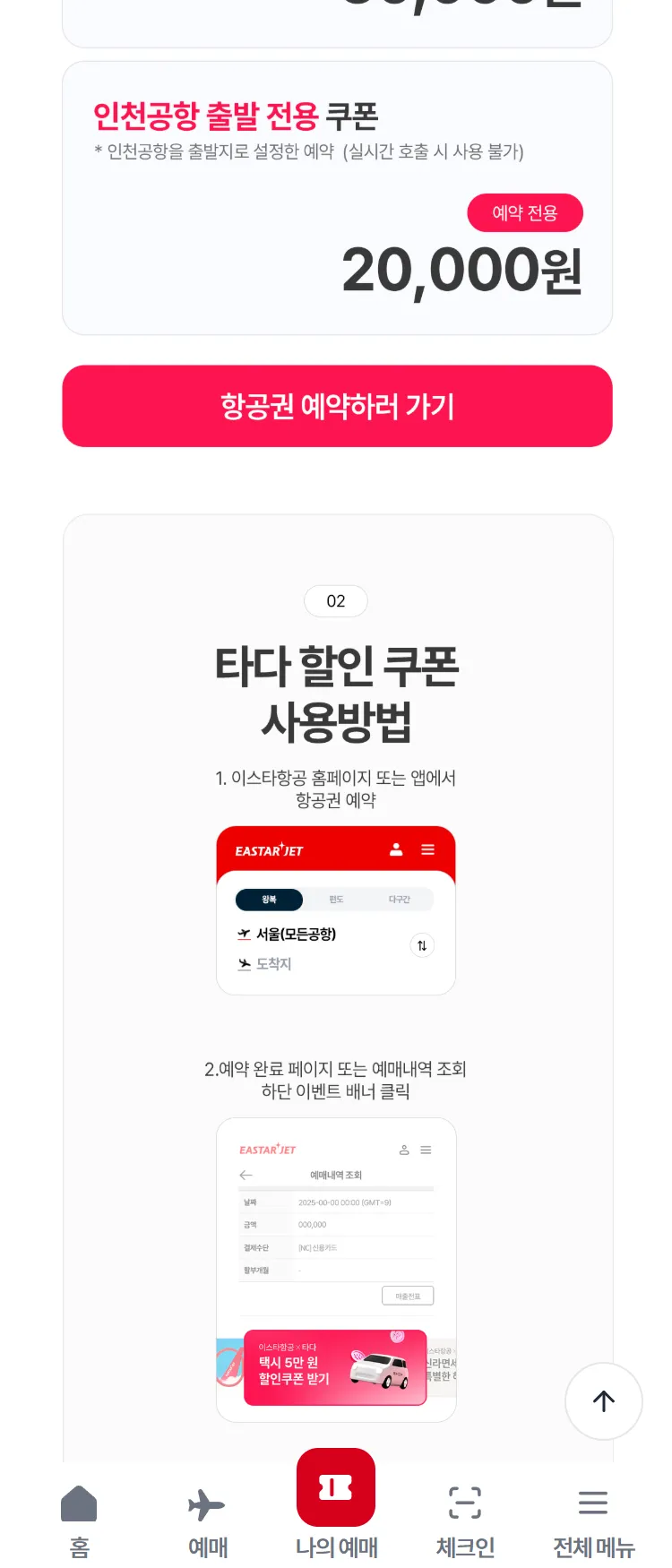Jump to the top of the page with the up arrow

click(x=603, y=1401)
